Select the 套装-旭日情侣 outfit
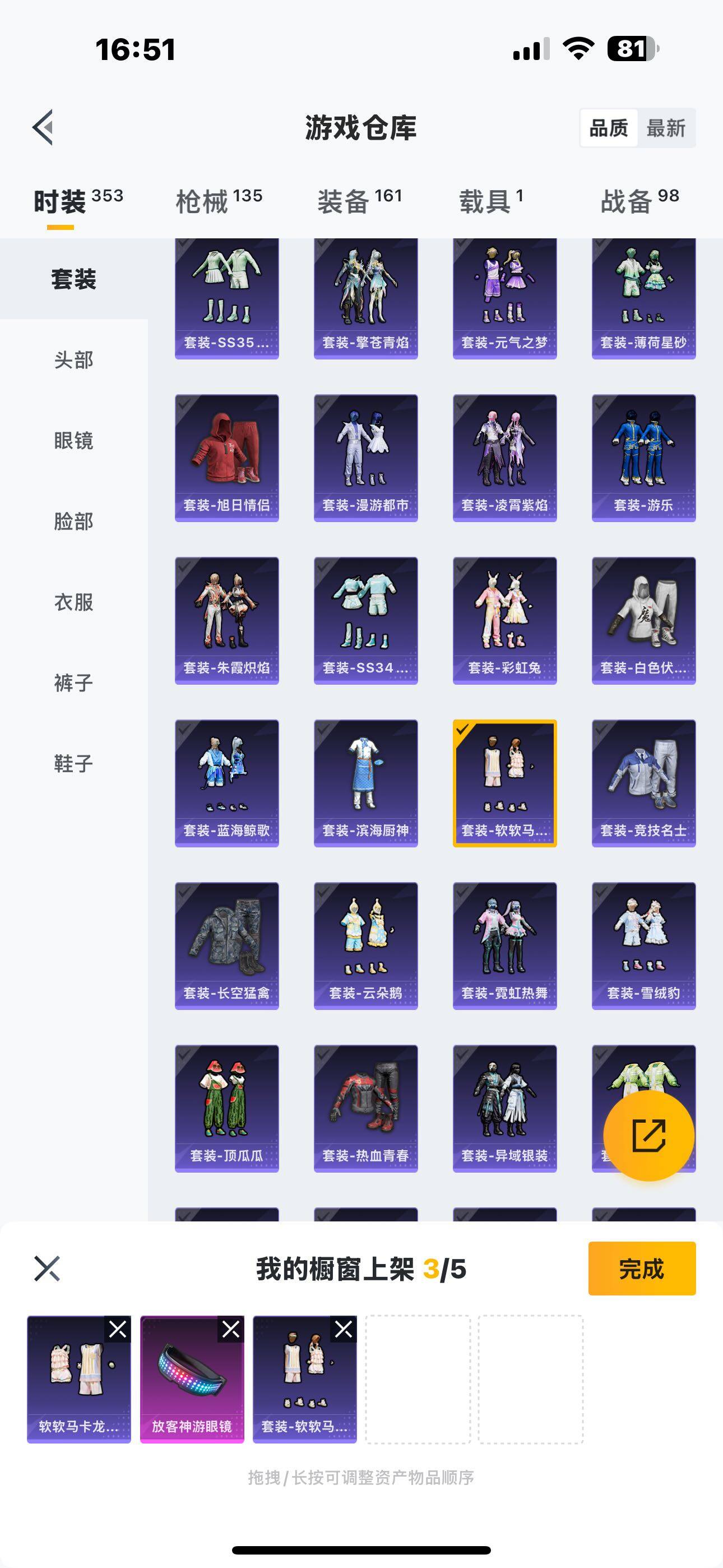 pyautogui.click(x=226, y=458)
